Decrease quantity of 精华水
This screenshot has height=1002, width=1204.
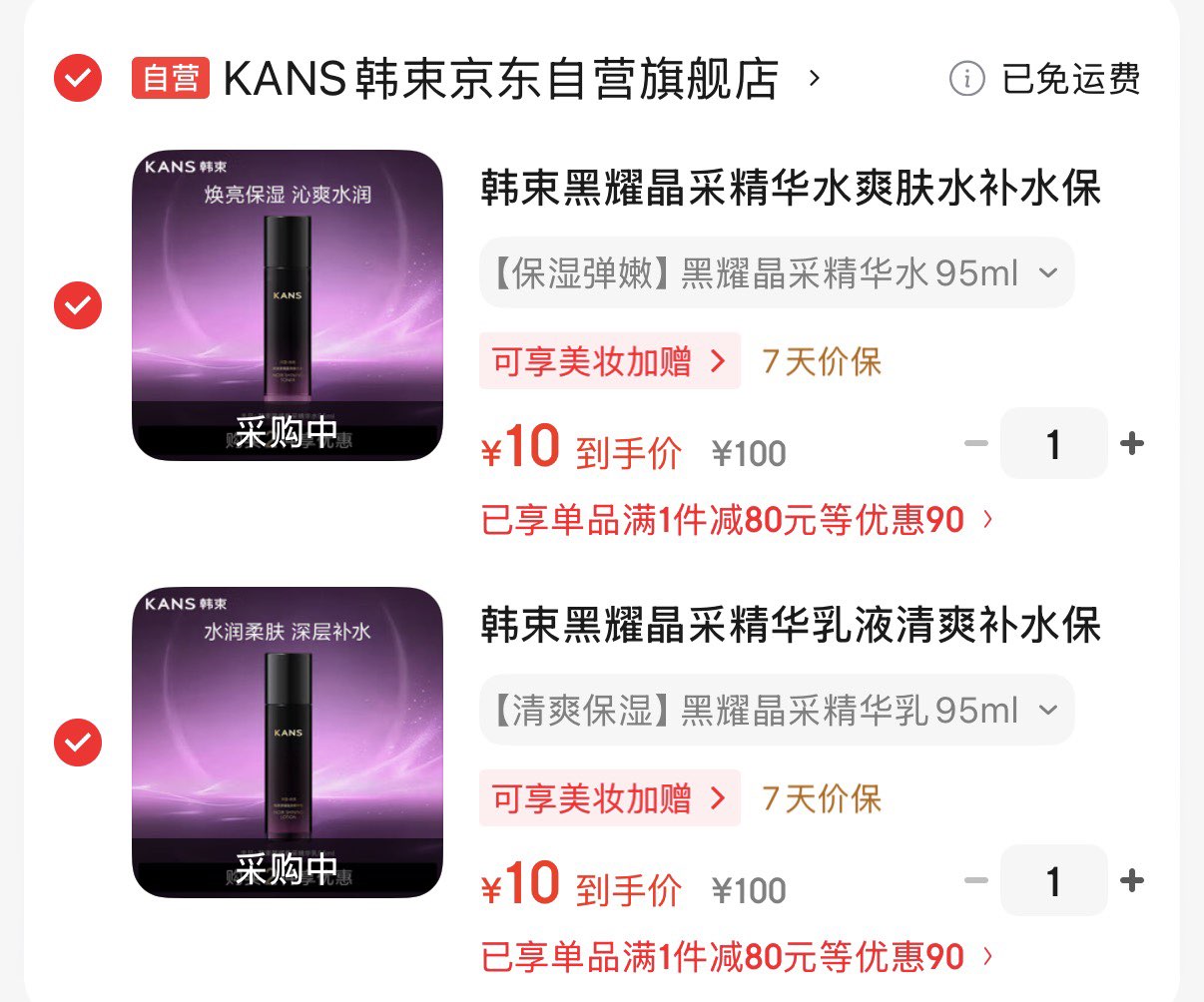[x=976, y=444]
